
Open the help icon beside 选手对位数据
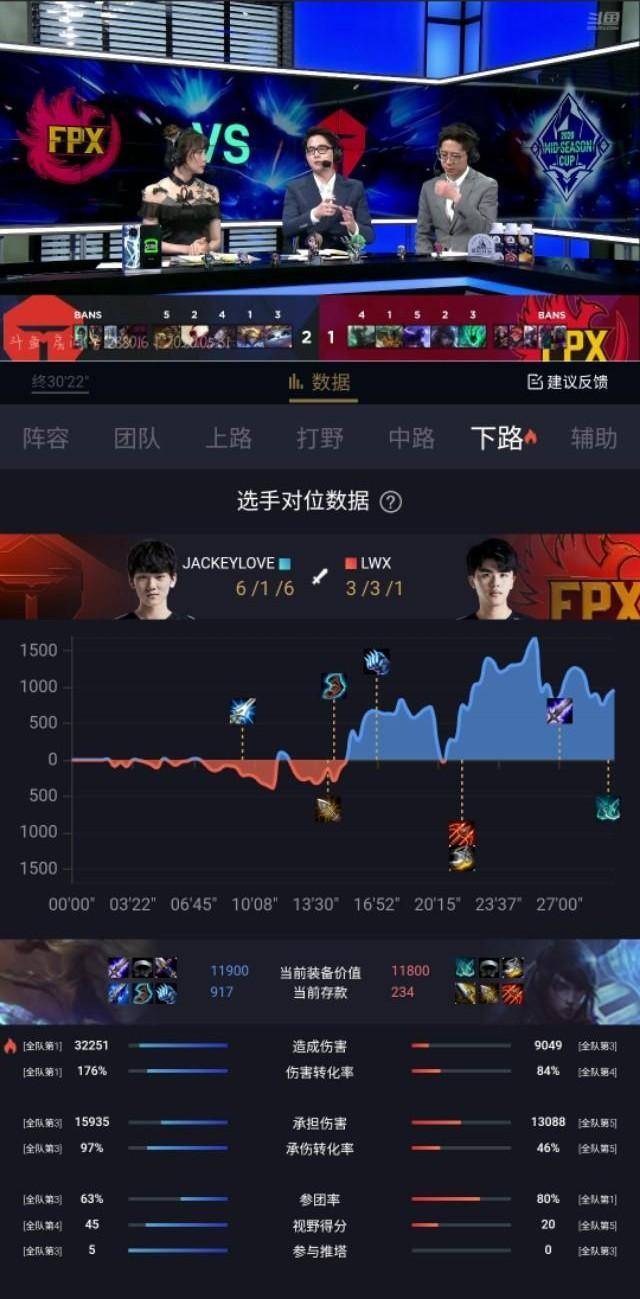click(391, 502)
